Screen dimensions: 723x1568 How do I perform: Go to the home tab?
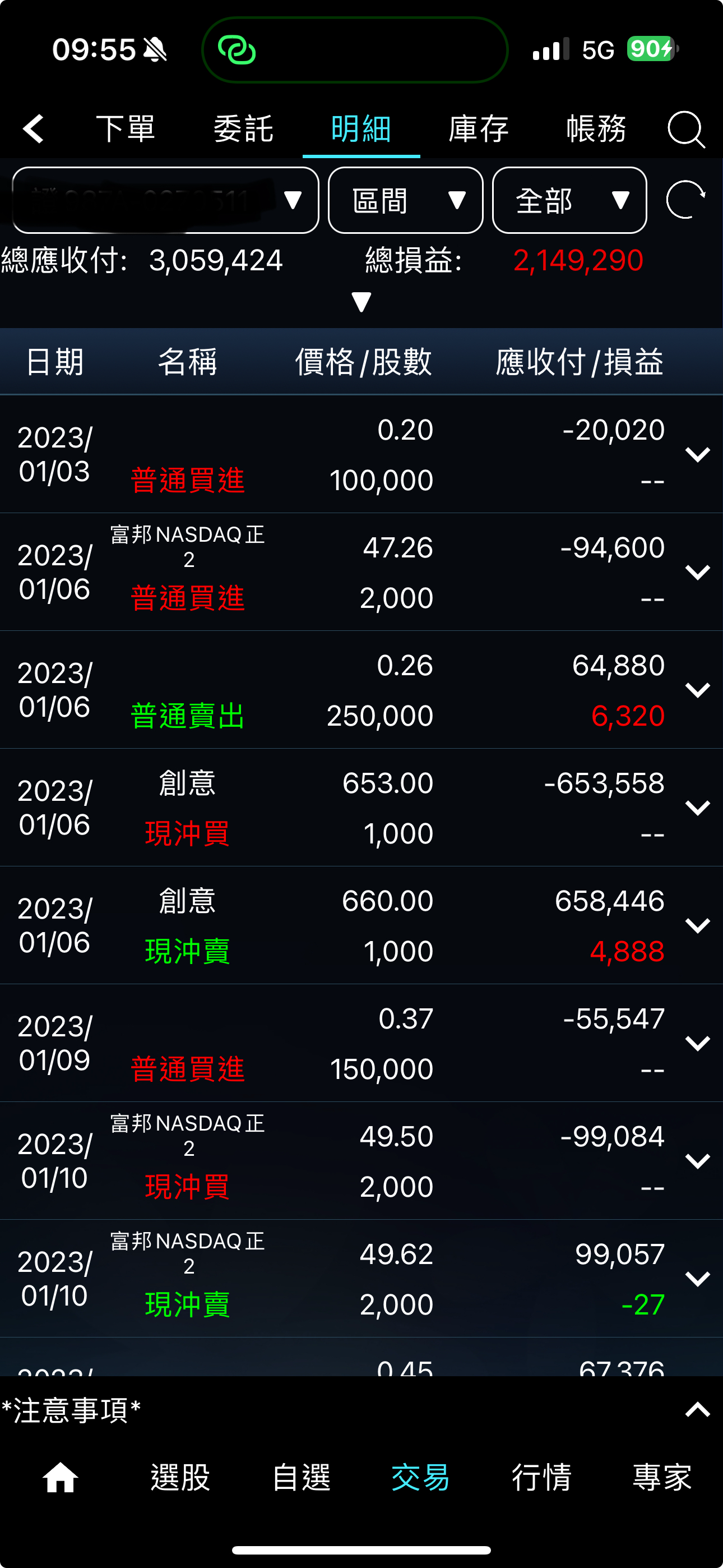pyautogui.click(x=61, y=1478)
